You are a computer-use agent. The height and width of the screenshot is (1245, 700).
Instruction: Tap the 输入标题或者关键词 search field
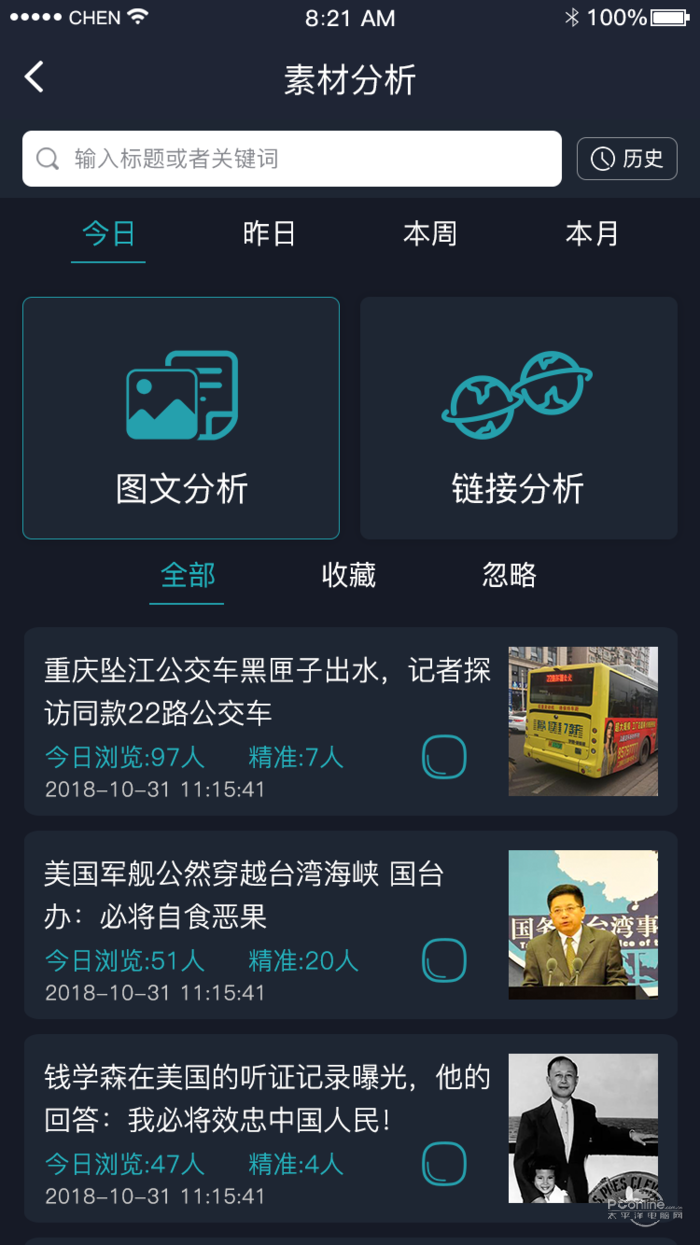pyautogui.click(x=292, y=159)
